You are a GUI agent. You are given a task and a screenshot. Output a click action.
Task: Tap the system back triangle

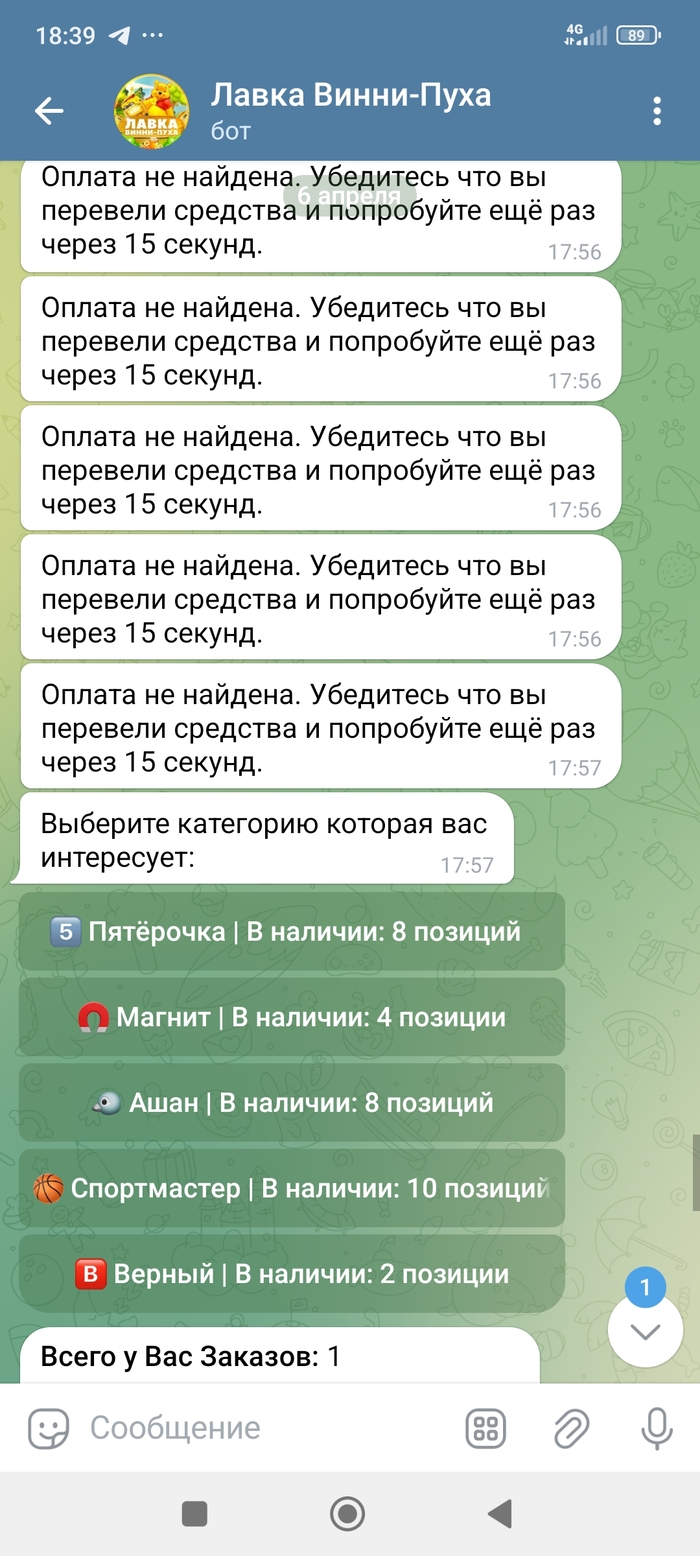[500, 1514]
